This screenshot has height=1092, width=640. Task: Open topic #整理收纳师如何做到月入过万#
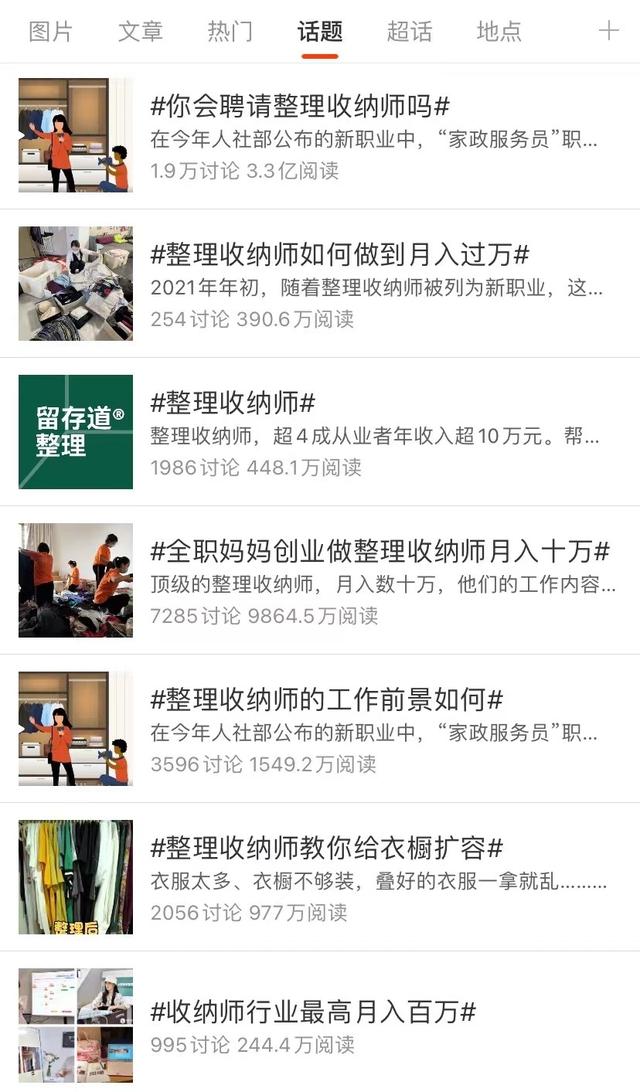click(340, 255)
